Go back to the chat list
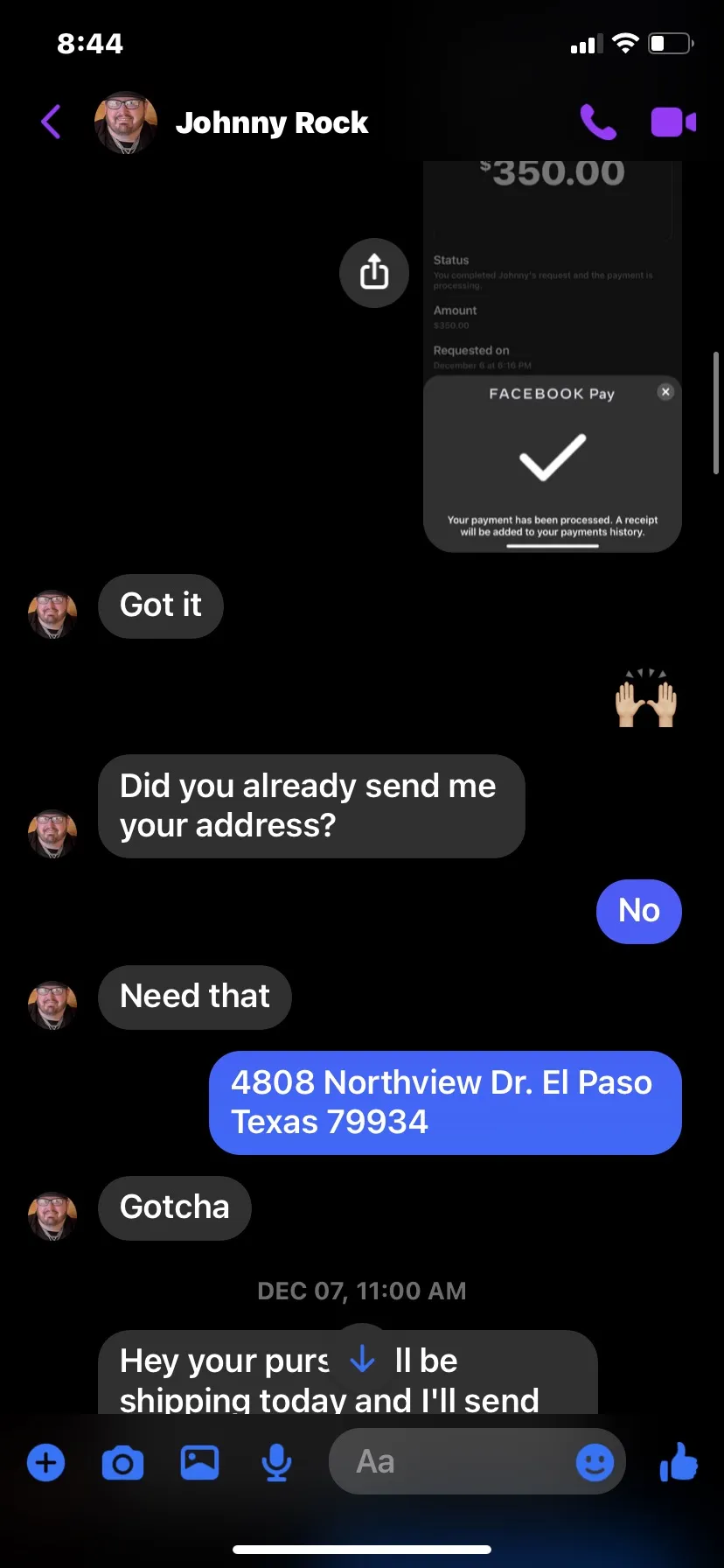 coord(51,122)
